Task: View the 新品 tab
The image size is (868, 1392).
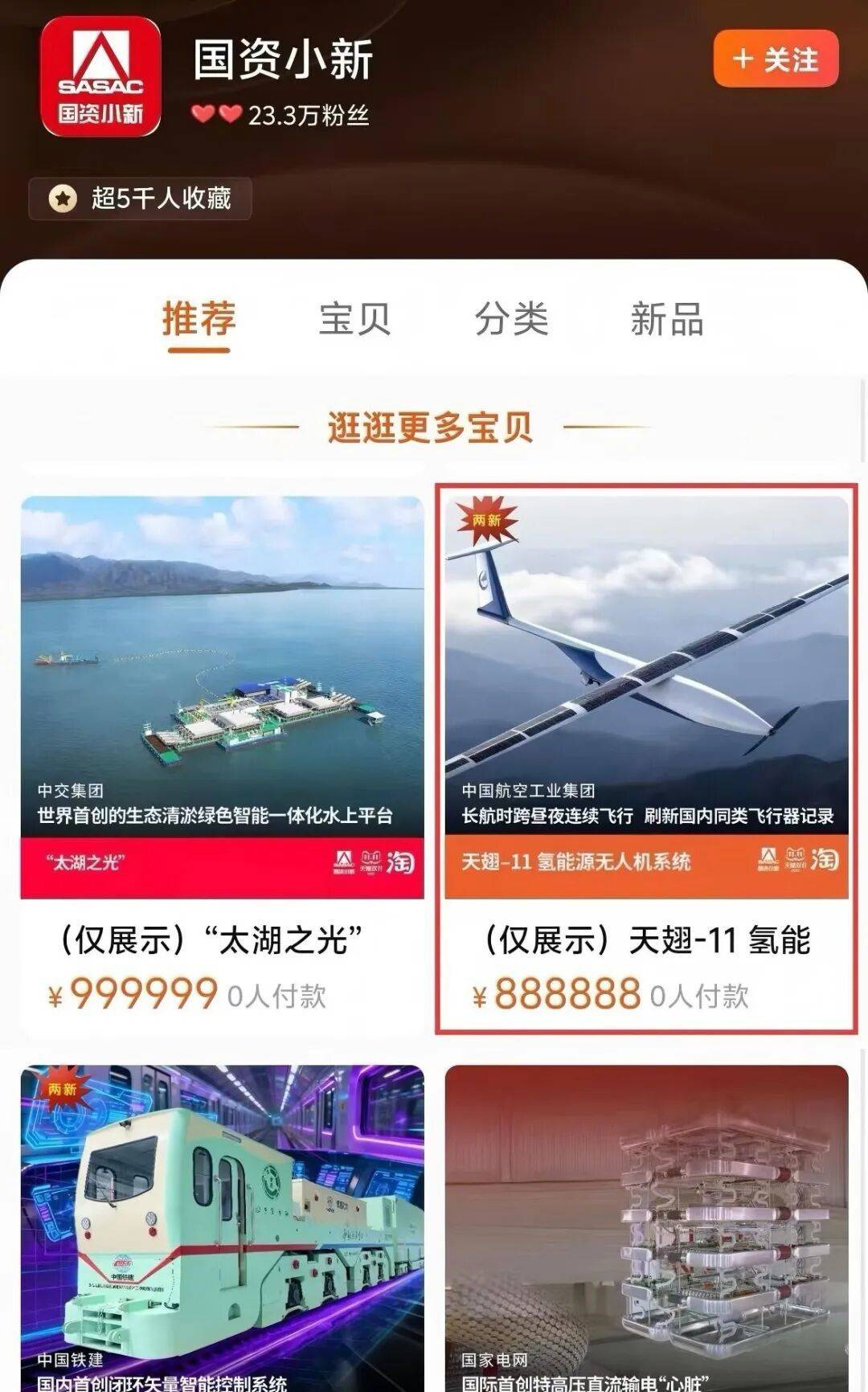Action: pyautogui.click(x=667, y=319)
